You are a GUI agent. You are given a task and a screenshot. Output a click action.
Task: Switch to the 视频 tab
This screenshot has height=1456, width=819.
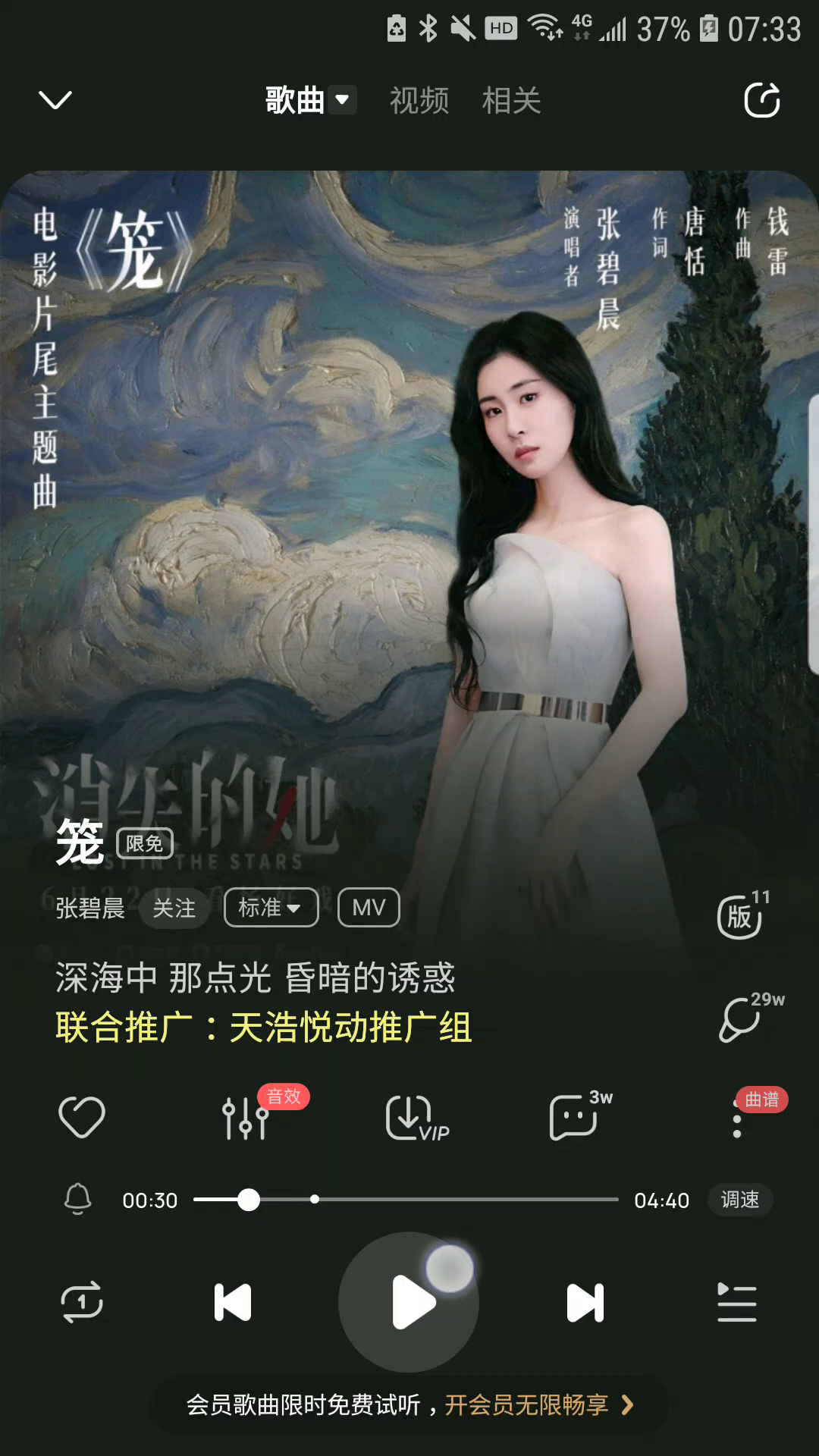tap(419, 100)
